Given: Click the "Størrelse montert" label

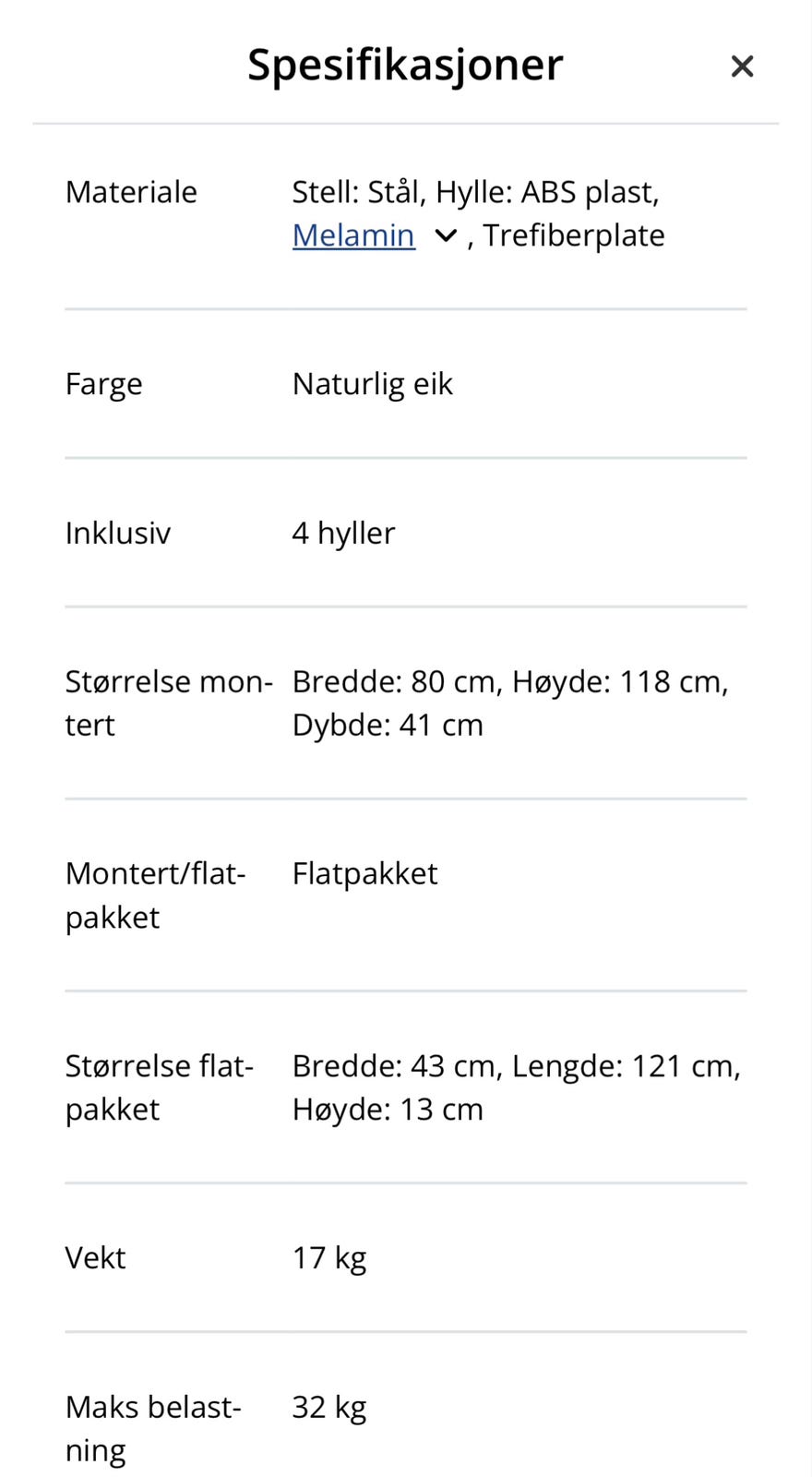Looking at the screenshot, I should [169, 702].
